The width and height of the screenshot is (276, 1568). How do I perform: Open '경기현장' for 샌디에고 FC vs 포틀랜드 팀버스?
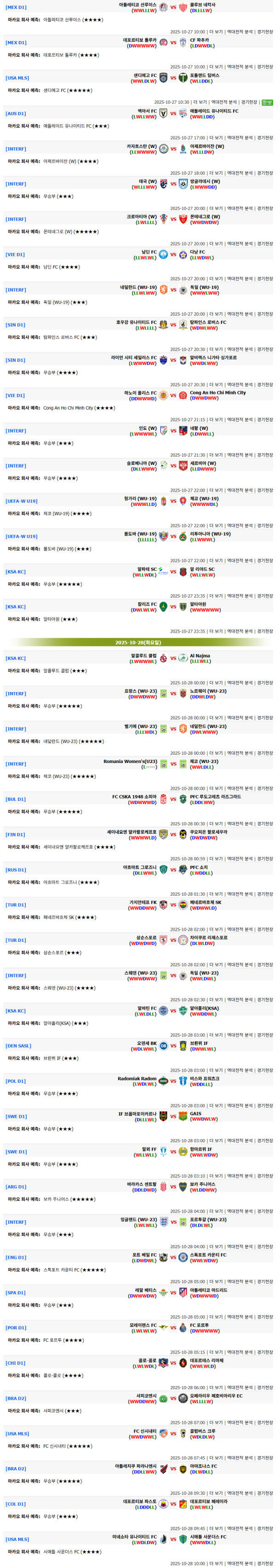[249, 102]
